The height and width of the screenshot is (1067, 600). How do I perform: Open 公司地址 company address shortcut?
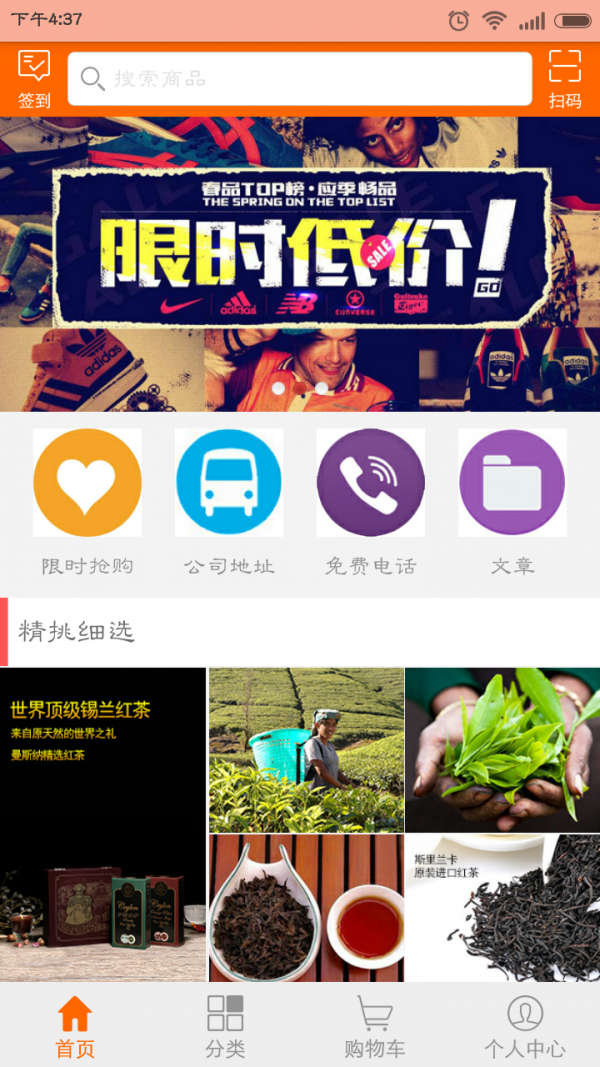[x=229, y=501]
